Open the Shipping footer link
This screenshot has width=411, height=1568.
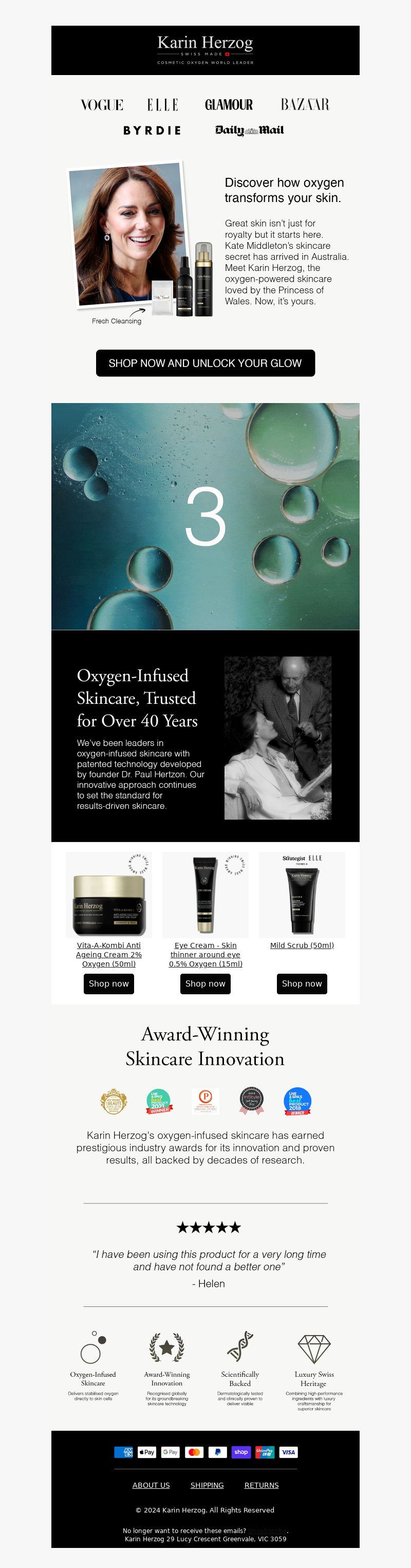coord(207,1485)
